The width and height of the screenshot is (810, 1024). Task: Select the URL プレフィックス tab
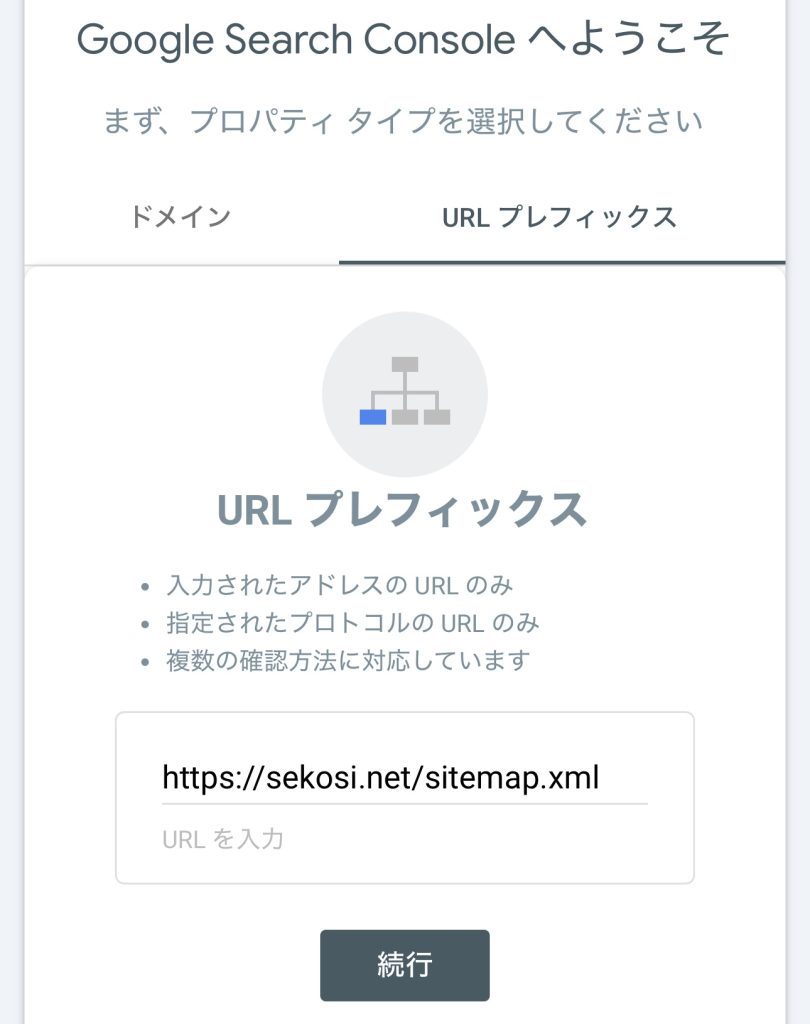tap(560, 216)
